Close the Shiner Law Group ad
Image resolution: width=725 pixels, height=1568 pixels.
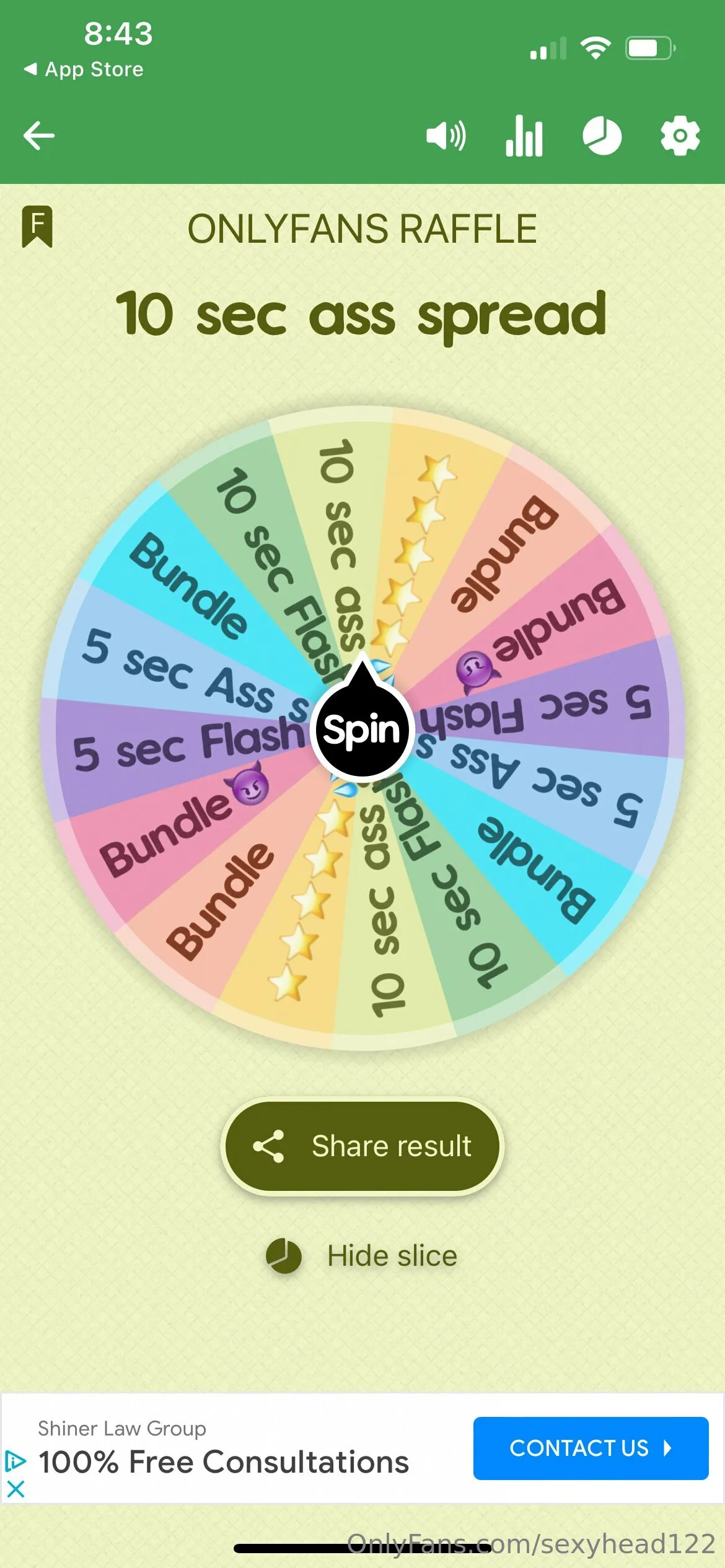(15, 1489)
